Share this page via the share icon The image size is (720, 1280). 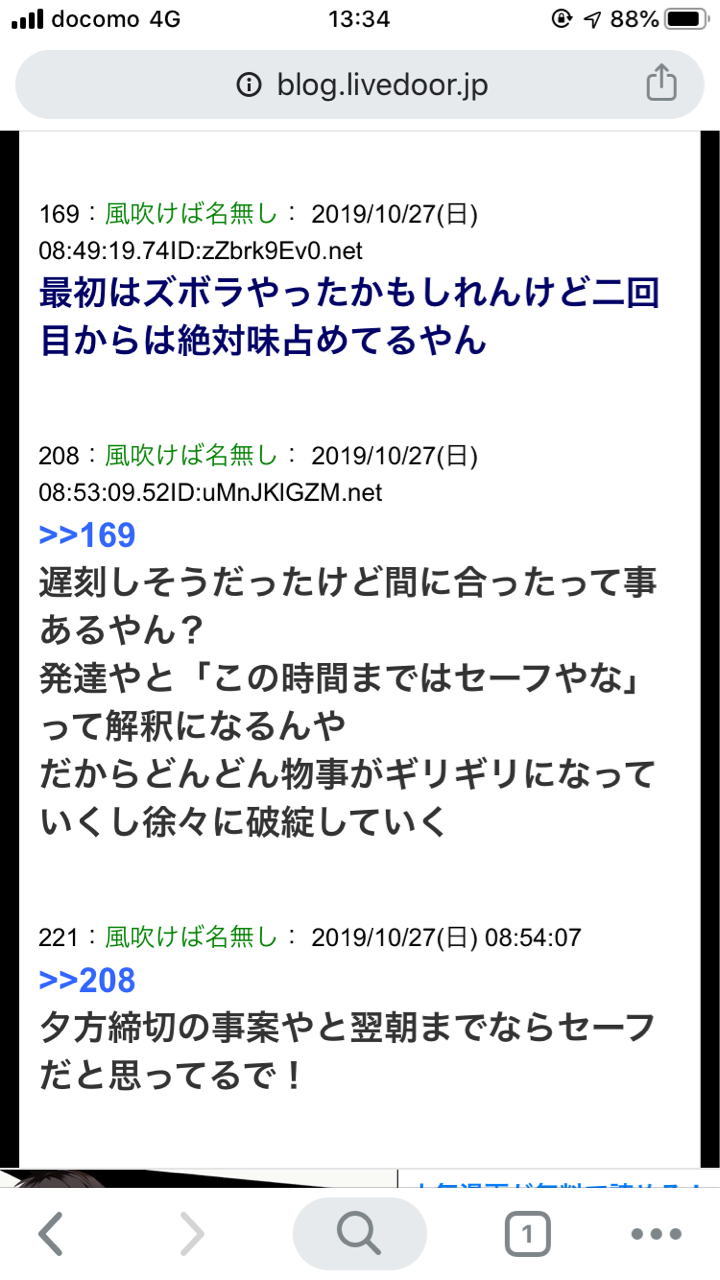(x=661, y=84)
